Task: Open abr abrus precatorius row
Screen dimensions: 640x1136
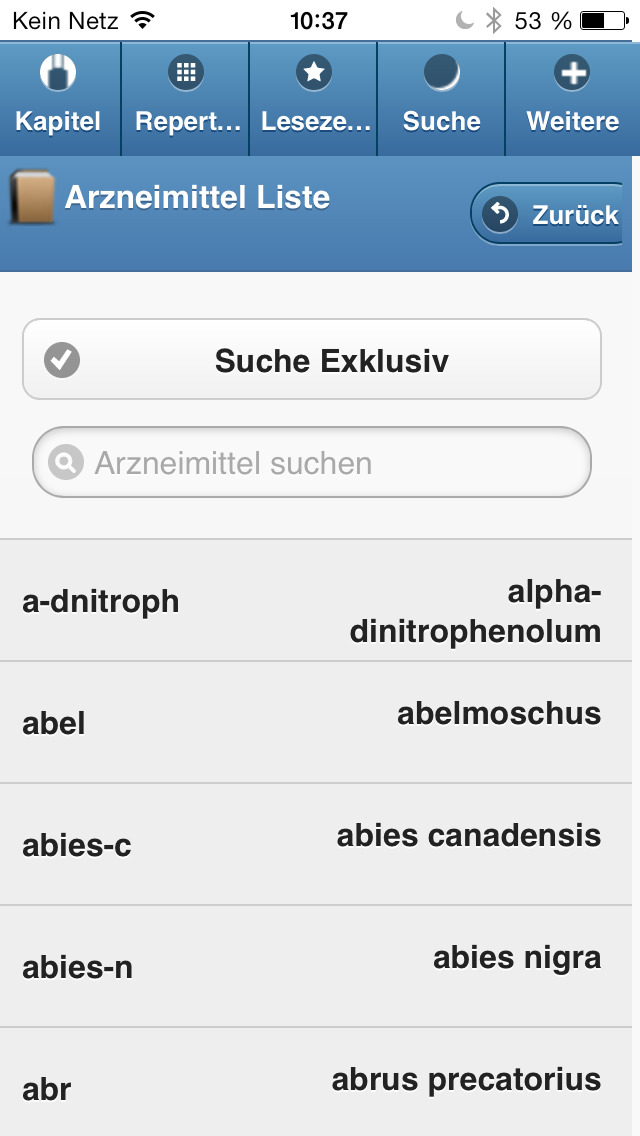Action: click(x=316, y=1082)
